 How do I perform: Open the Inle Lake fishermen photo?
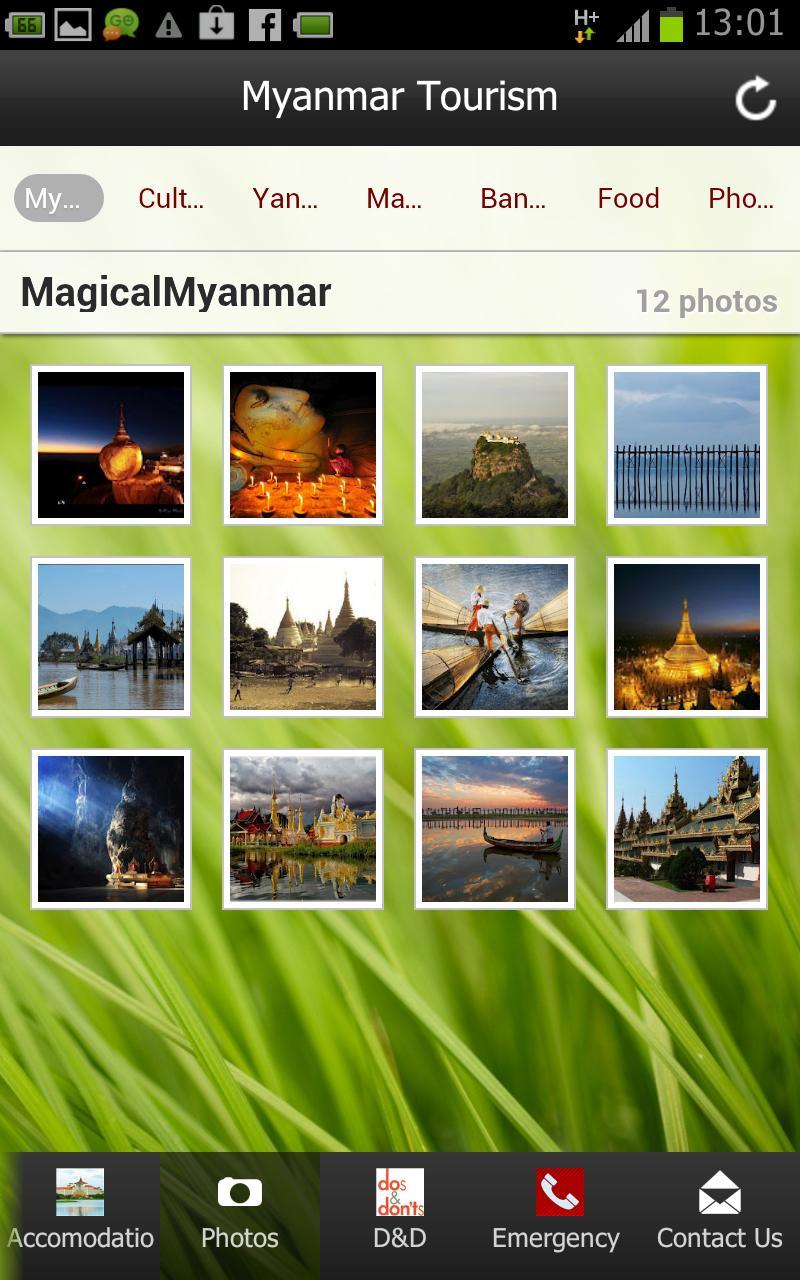point(495,637)
